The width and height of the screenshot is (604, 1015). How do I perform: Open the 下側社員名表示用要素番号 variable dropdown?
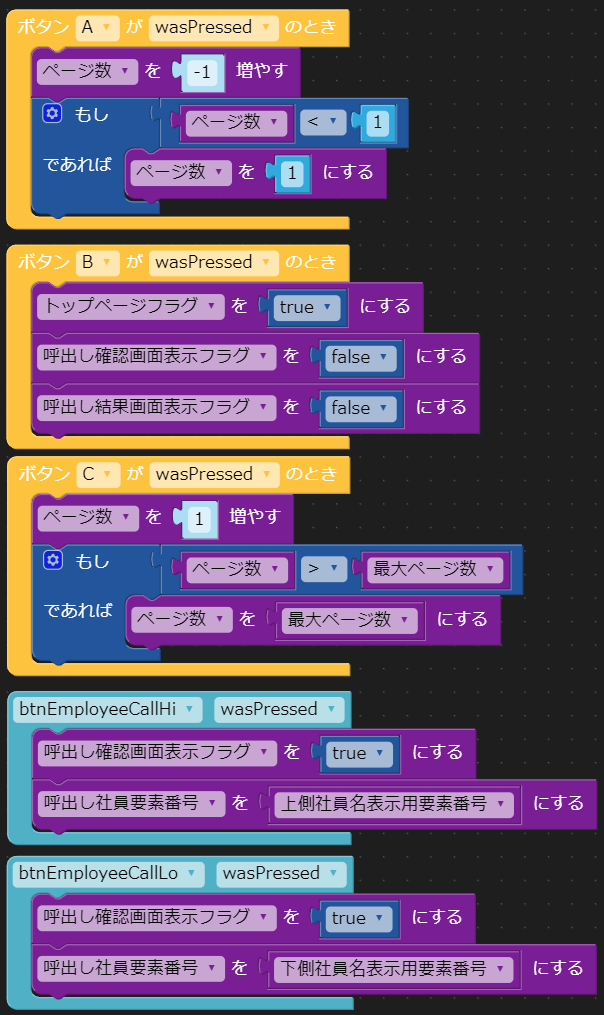tap(394, 968)
